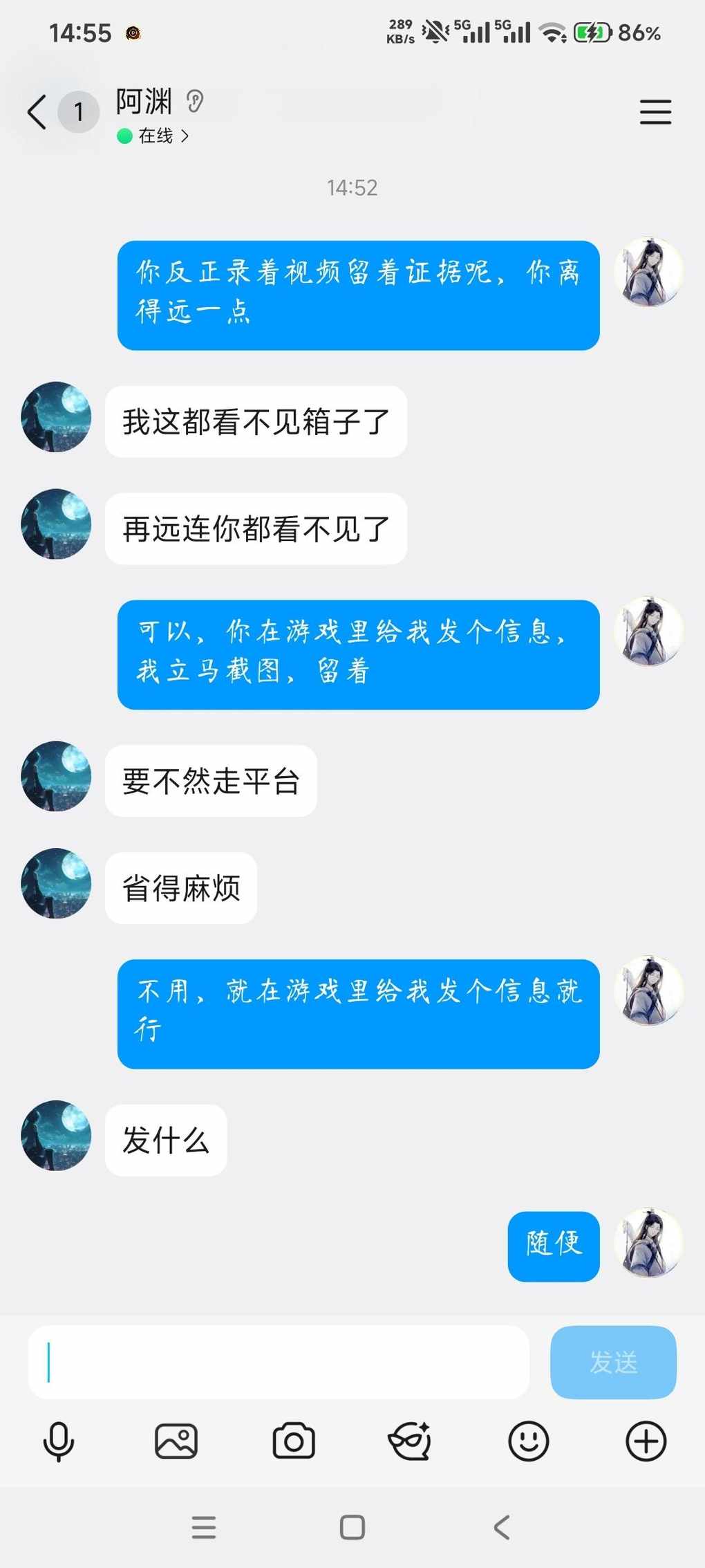Record a voice message with the microphone
The height and width of the screenshot is (1568, 705).
(x=59, y=1441)
